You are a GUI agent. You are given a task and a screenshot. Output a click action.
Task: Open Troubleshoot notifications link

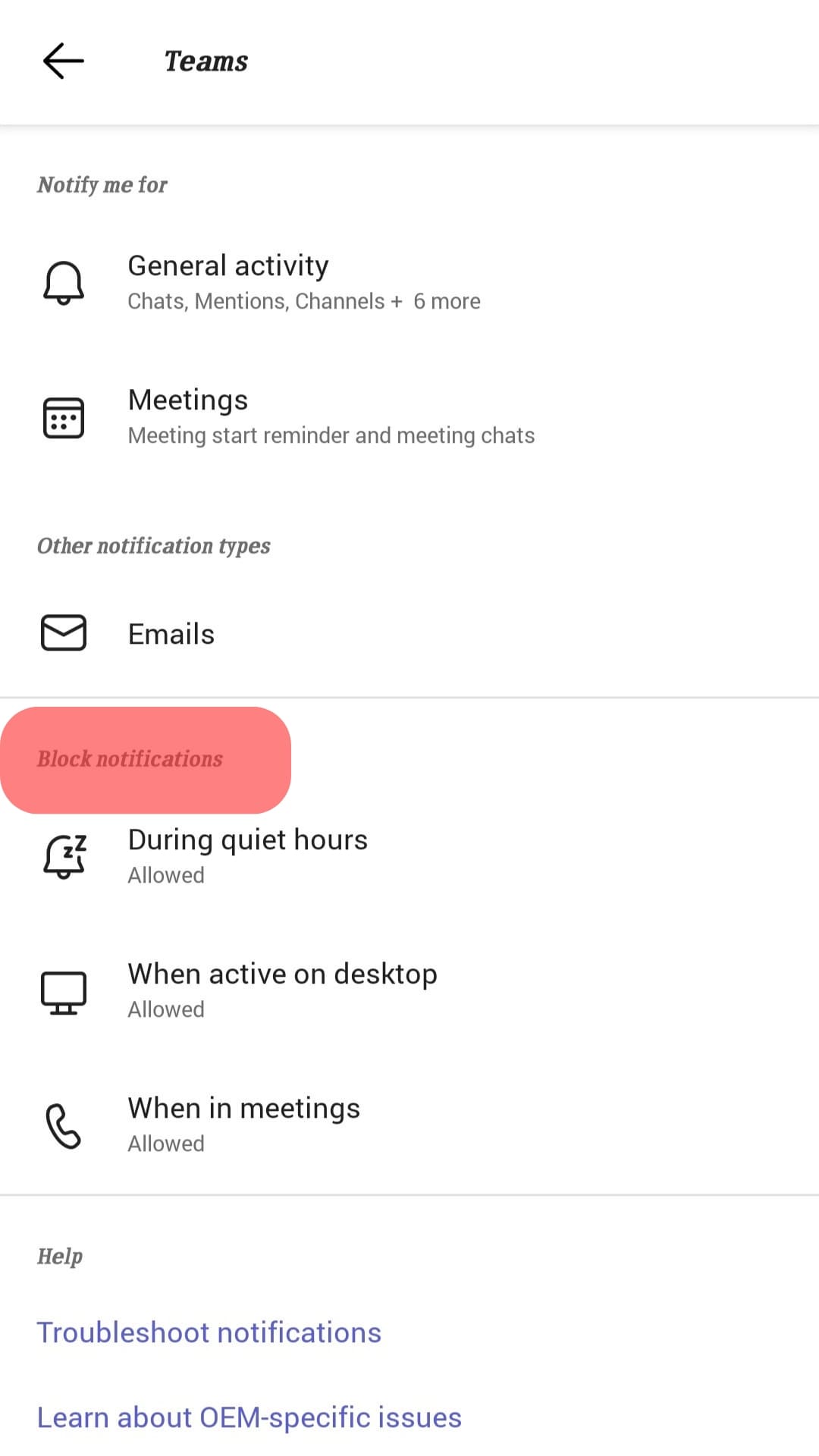pos(209,1332)
